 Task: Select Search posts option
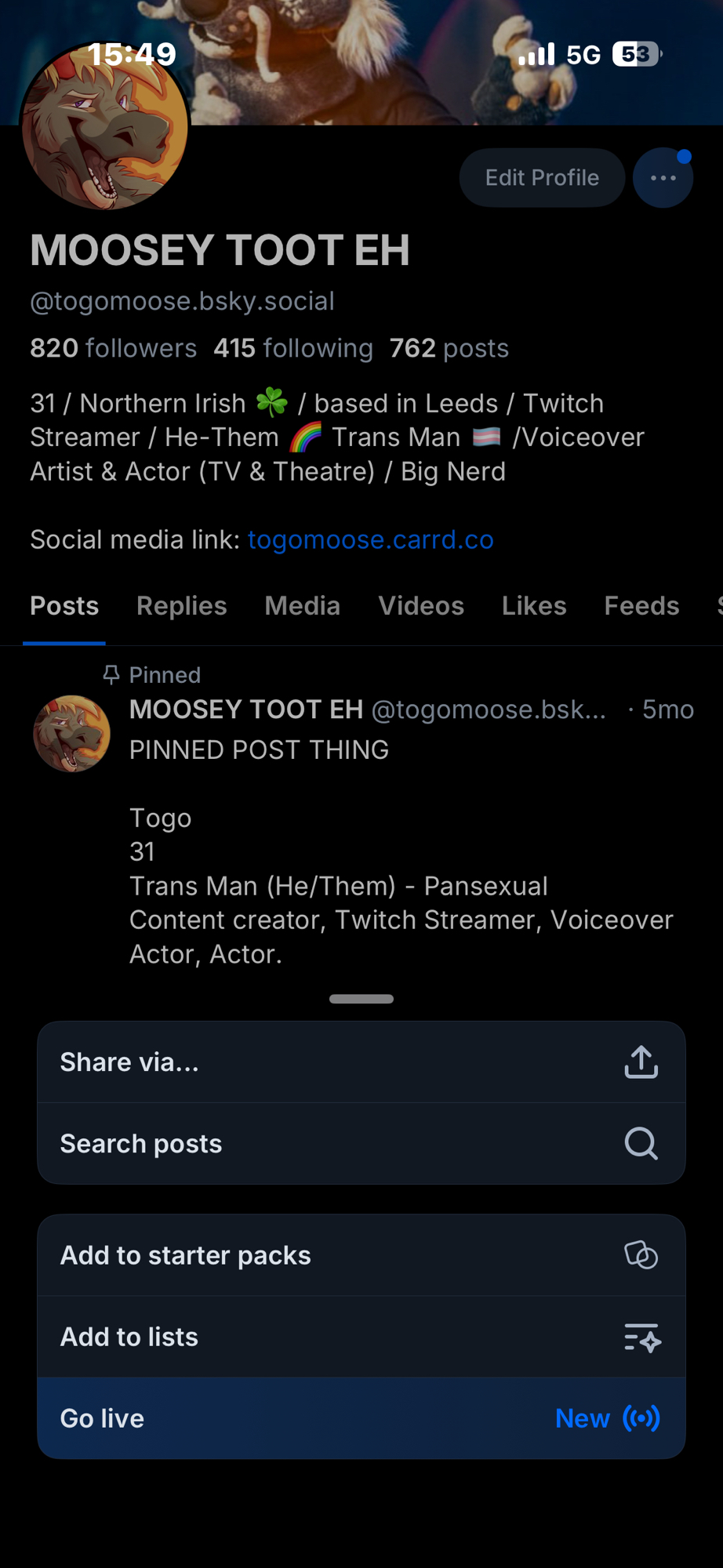click(x=361, y=1144)
